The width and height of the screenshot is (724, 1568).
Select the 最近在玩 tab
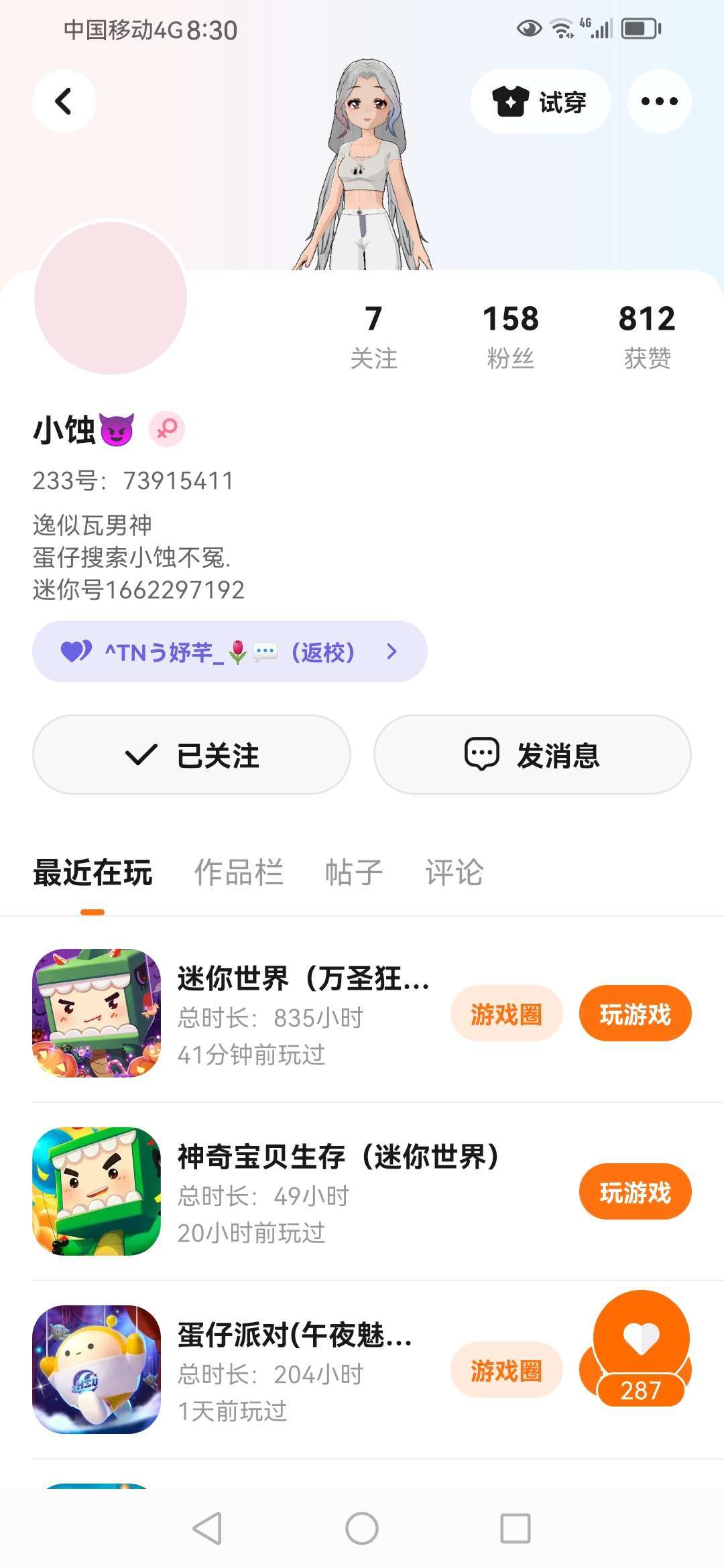pyautogui.click(x=93, y=872)
